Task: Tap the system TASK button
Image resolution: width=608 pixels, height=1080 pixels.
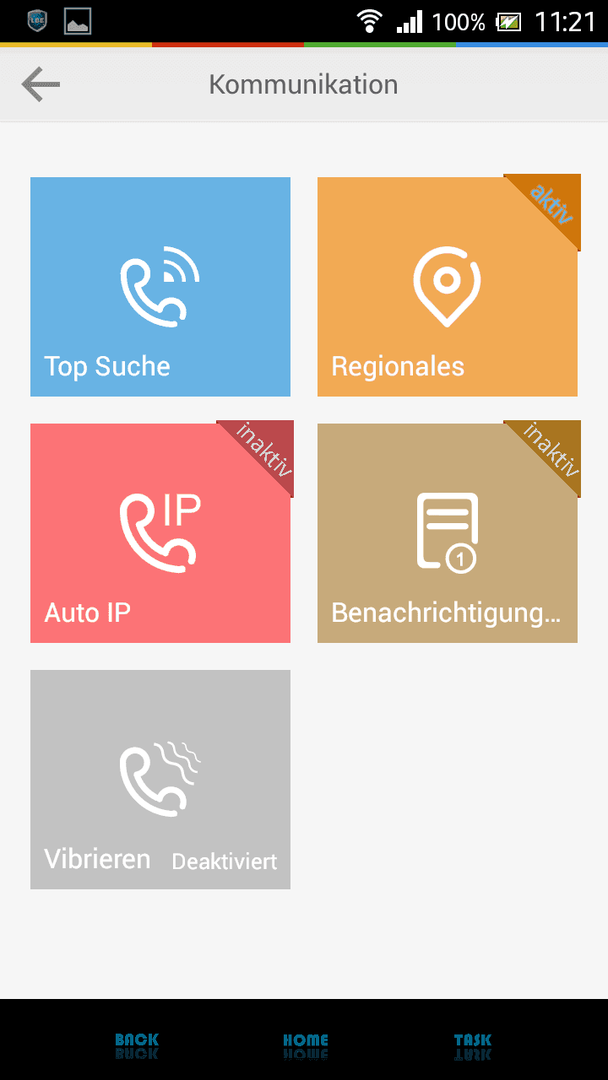Action: tap(472, 1040)
